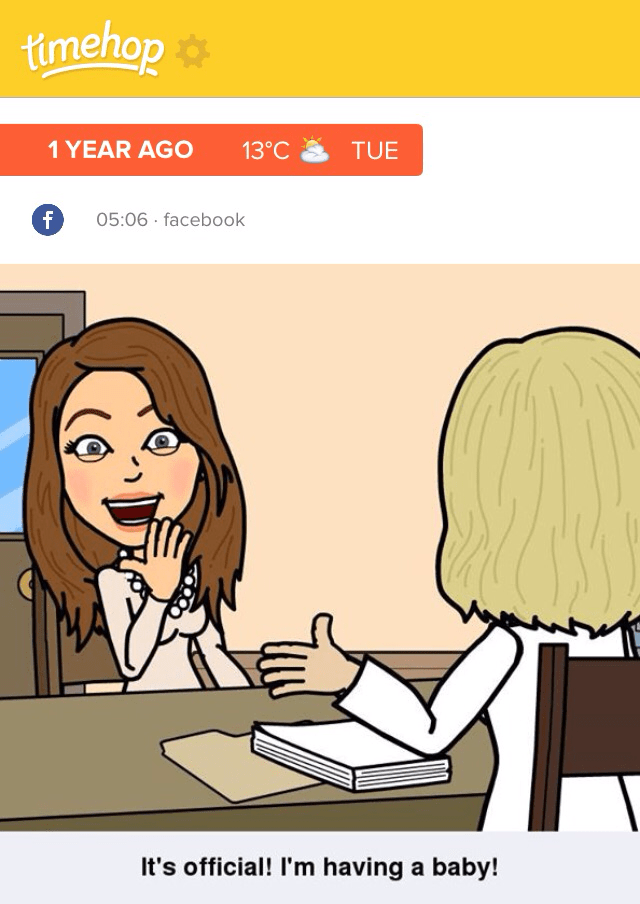This screenshot has width=640, height=904.
Task: Open the Facebook source icon
Action: [x=48, y=220]
